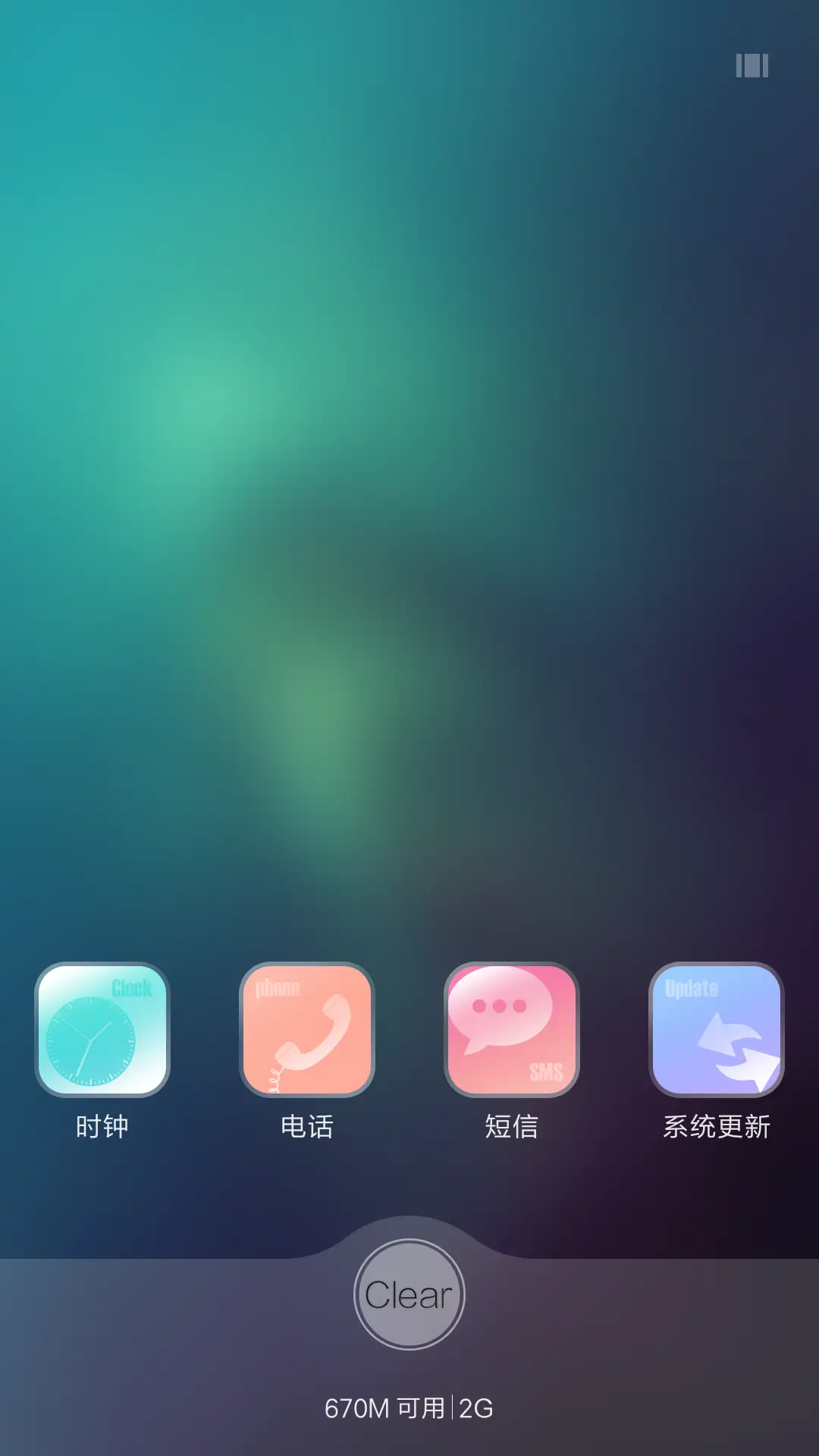Dismiss the switcher by tapping the wallpaper area

point(409,531)
